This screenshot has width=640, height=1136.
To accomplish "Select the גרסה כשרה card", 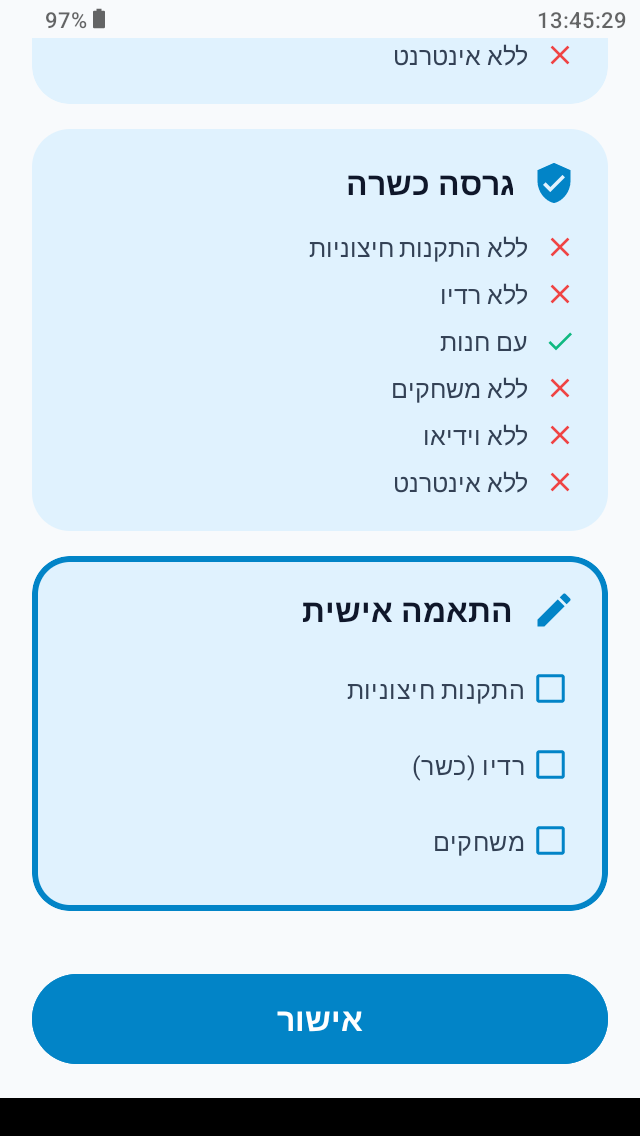I will coord(320,330).
